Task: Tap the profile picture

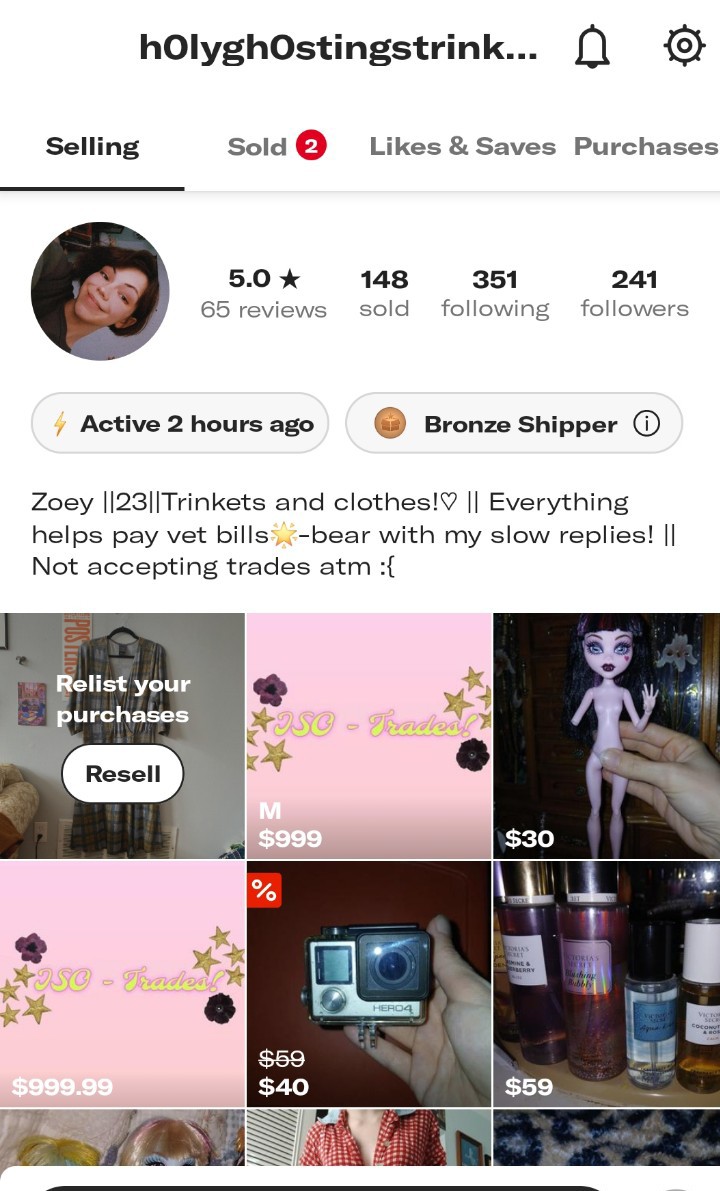Action: coord(100,291)
